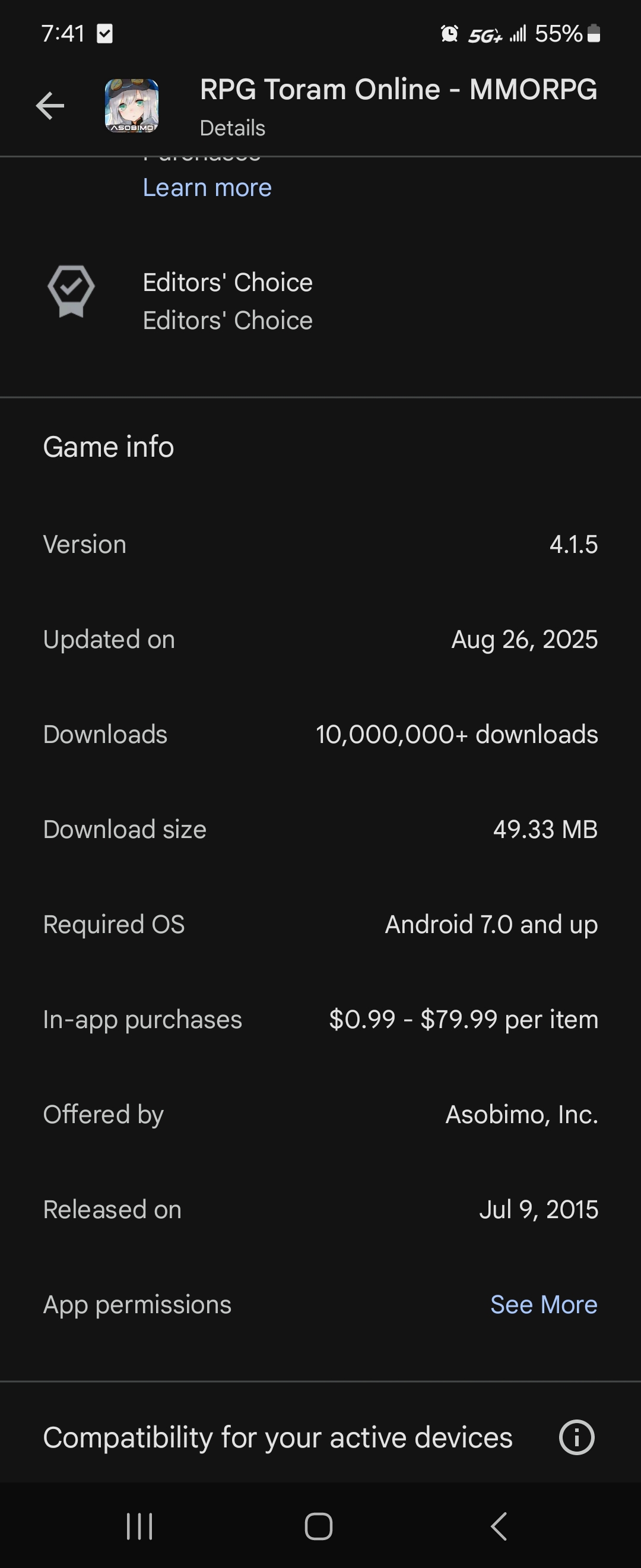Viewport: 641px width, 1568px height.
Task: Go to the phone's home screen
Action: click(319, 1526)
